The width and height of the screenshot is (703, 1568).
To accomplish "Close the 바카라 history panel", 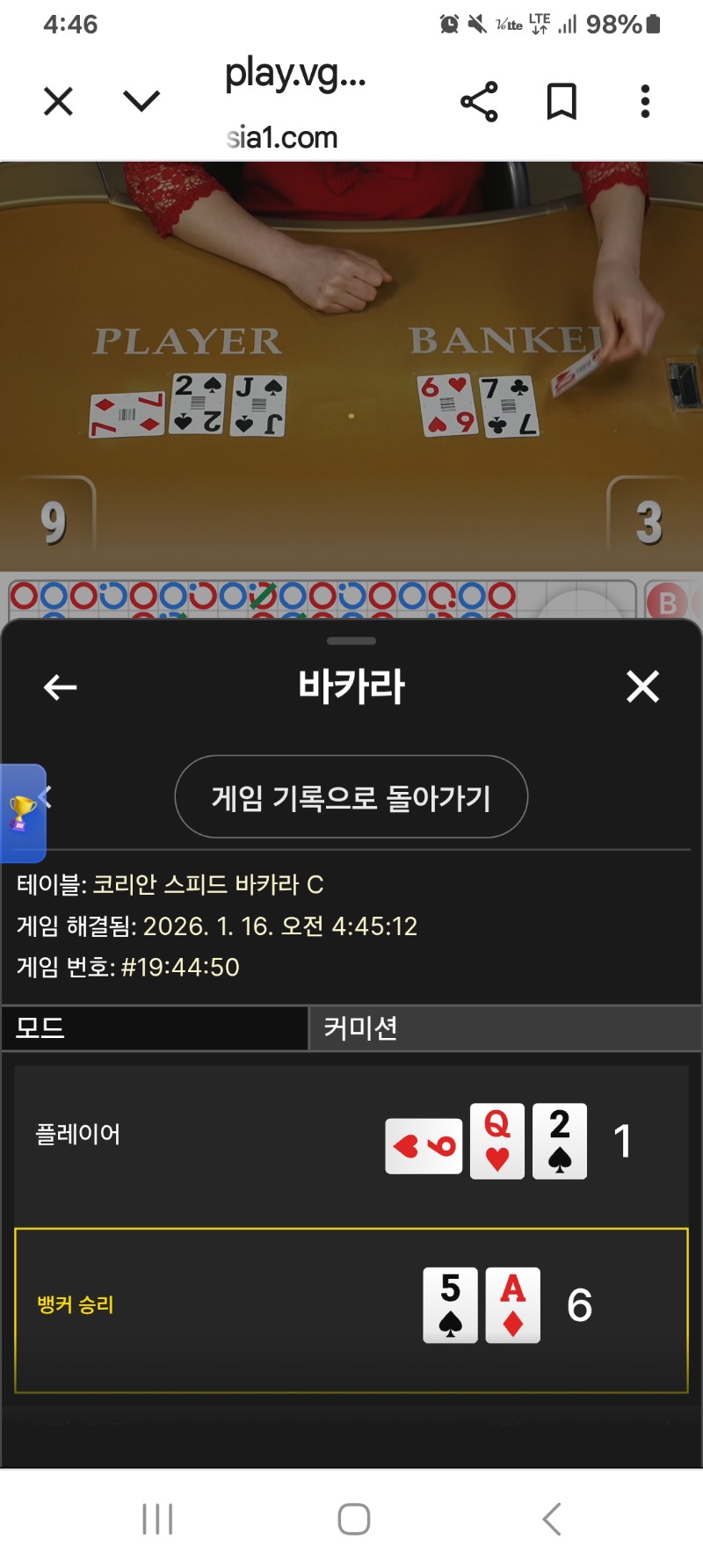I will click(x=642, y=686).
